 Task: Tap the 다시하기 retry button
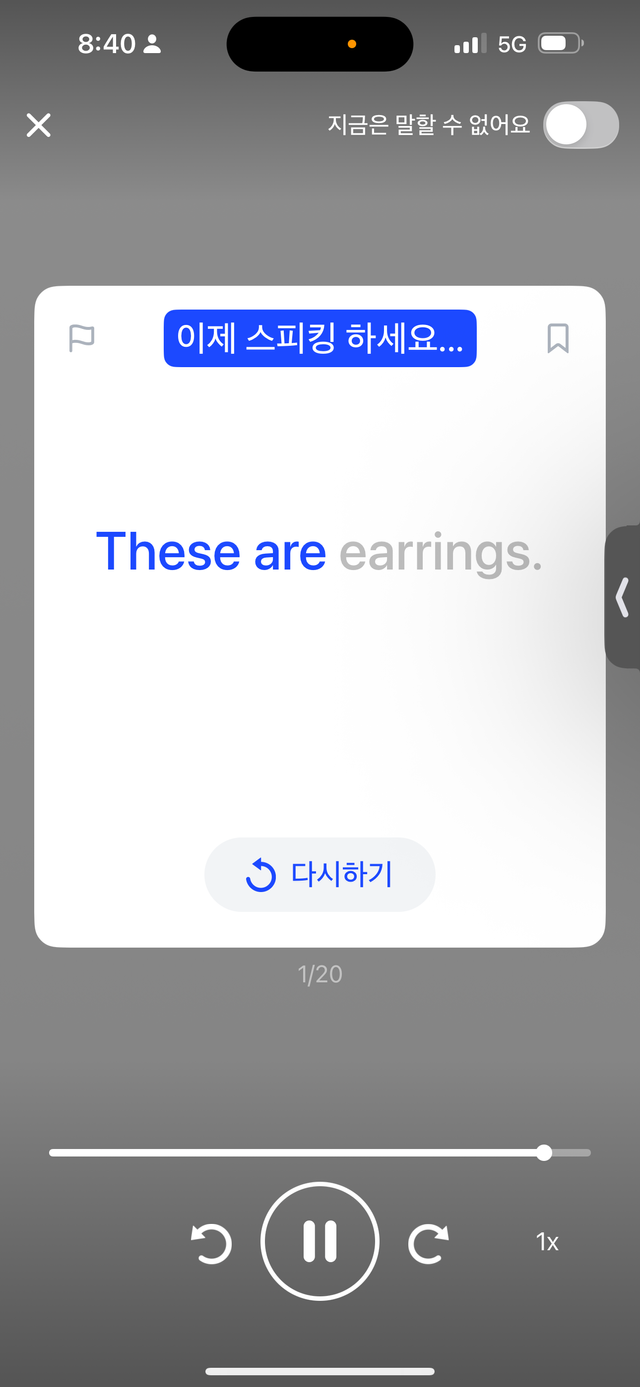(x=320, y=875)
